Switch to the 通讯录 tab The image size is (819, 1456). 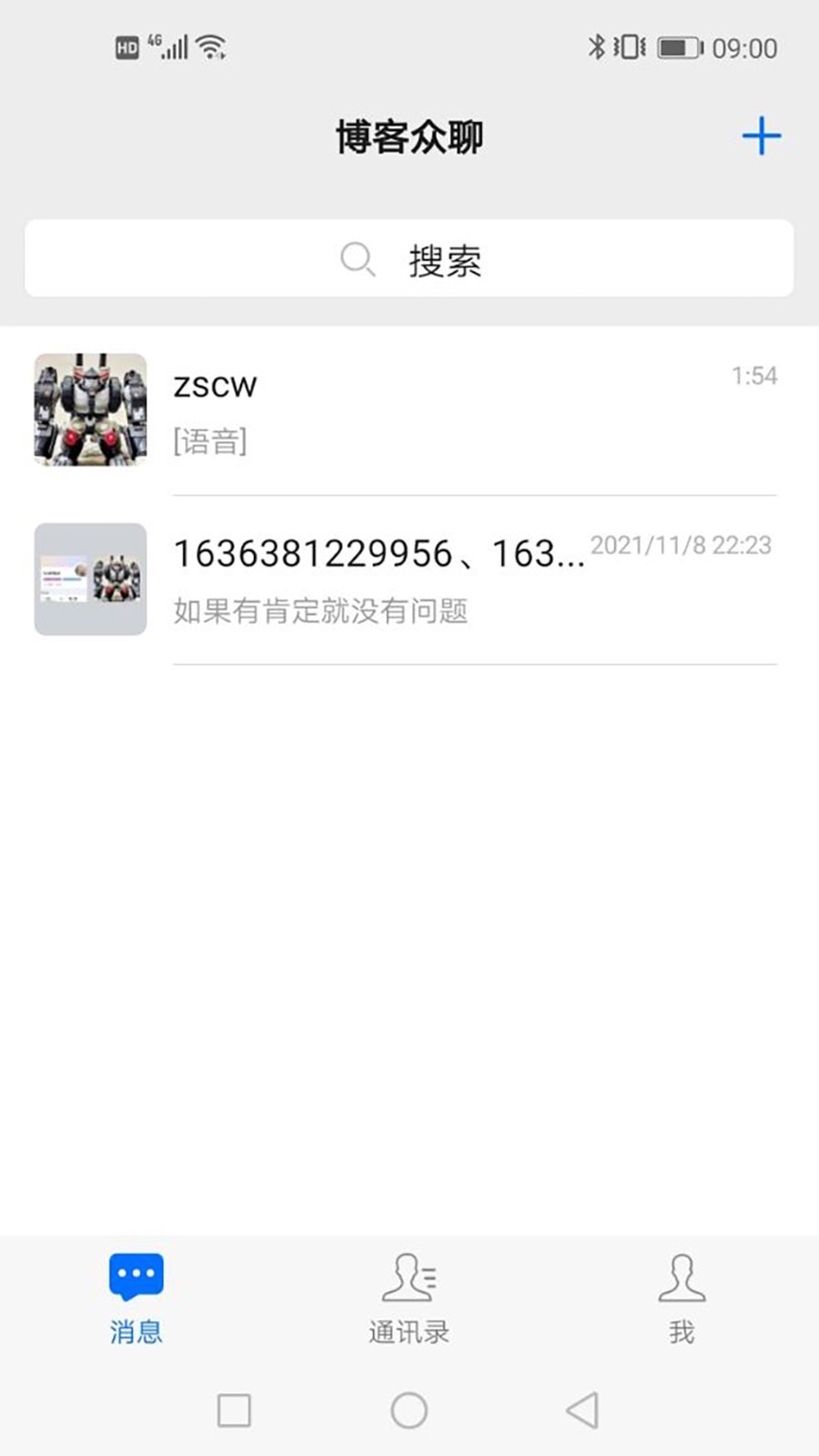(x=409, y=1298)
